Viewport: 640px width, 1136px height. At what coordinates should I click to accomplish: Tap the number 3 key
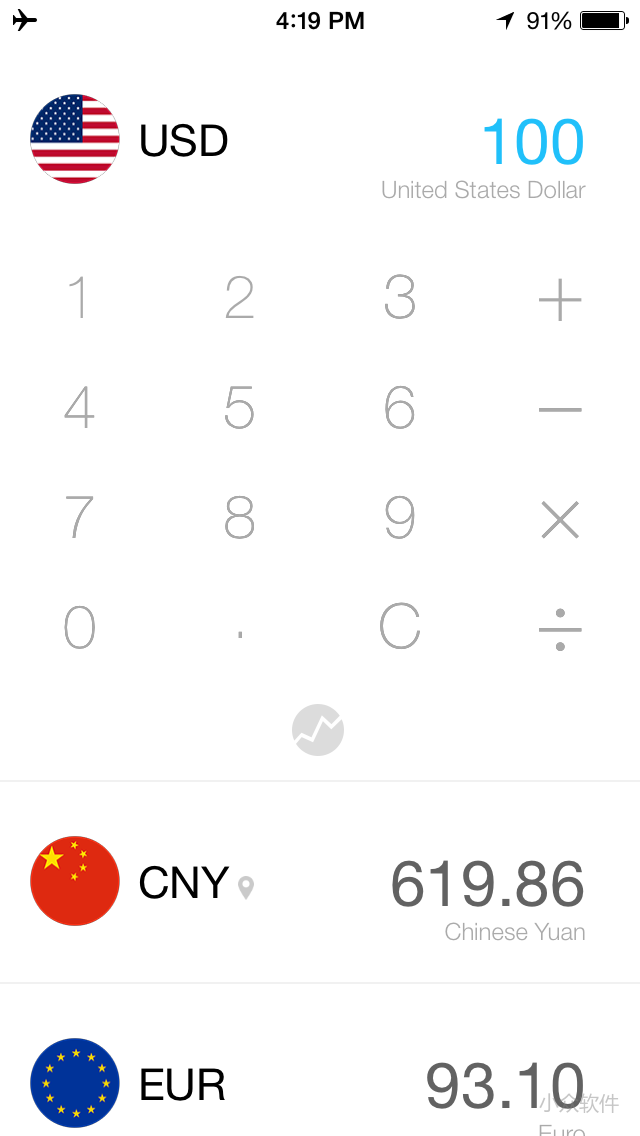pyautogui.click(x=400, y=298)
